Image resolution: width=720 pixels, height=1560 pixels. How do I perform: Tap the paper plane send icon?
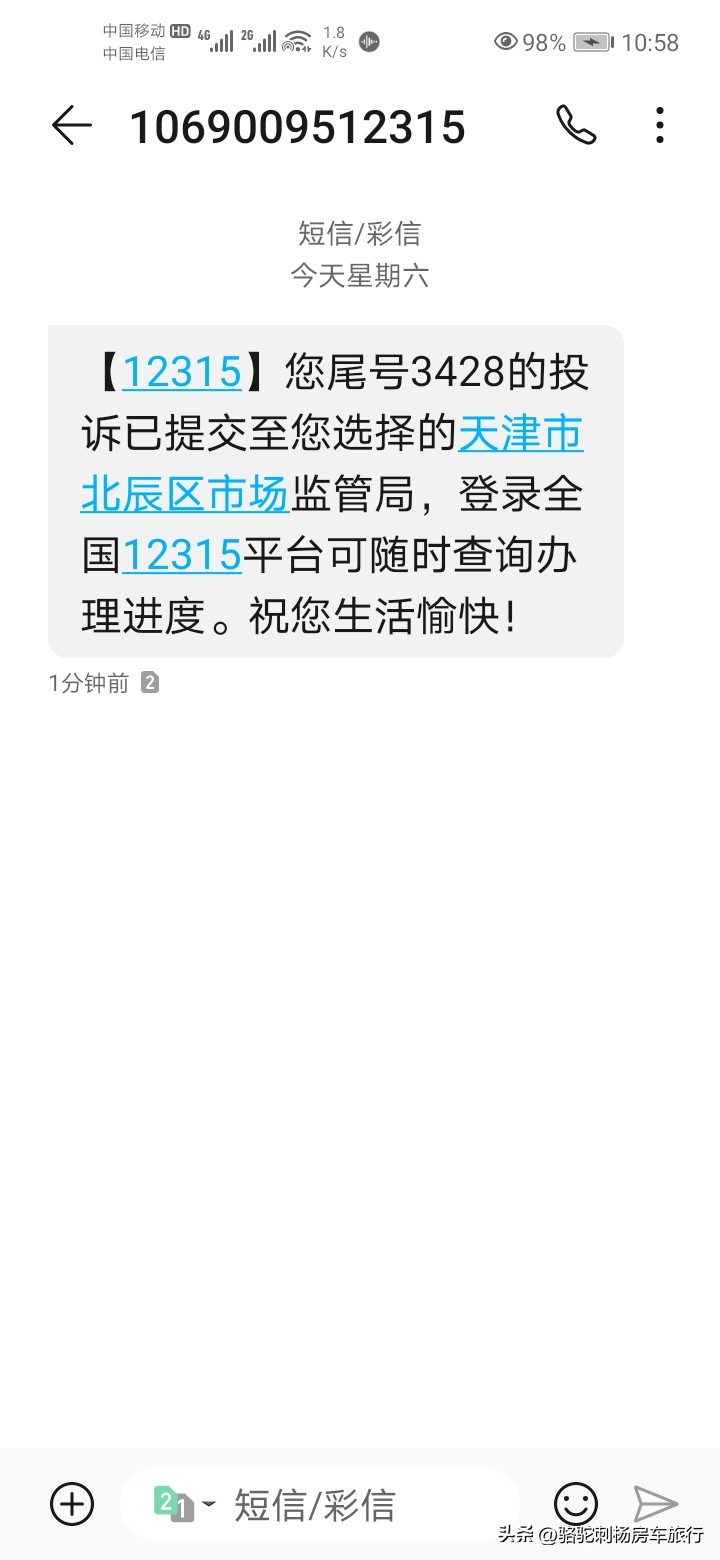click(655, 1504)
